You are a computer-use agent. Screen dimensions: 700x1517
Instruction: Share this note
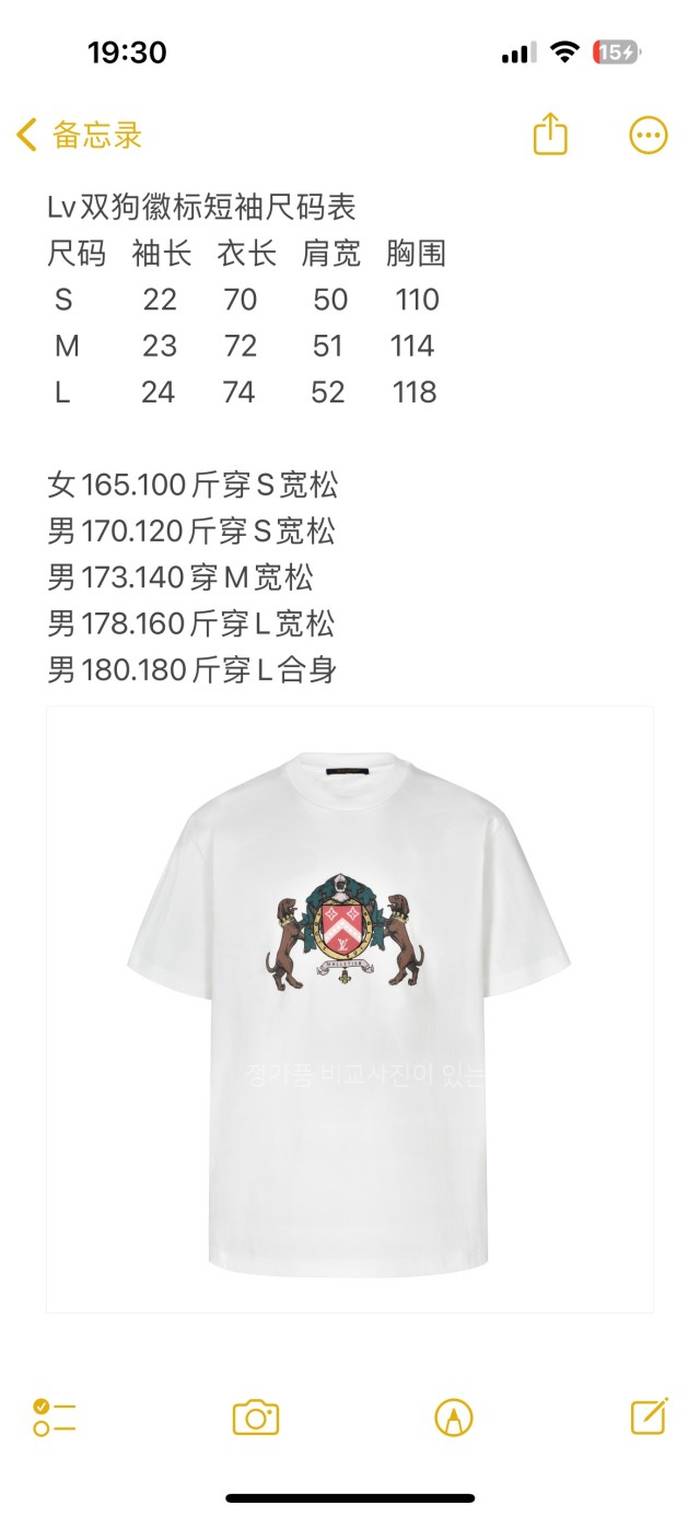click(550, 134)
